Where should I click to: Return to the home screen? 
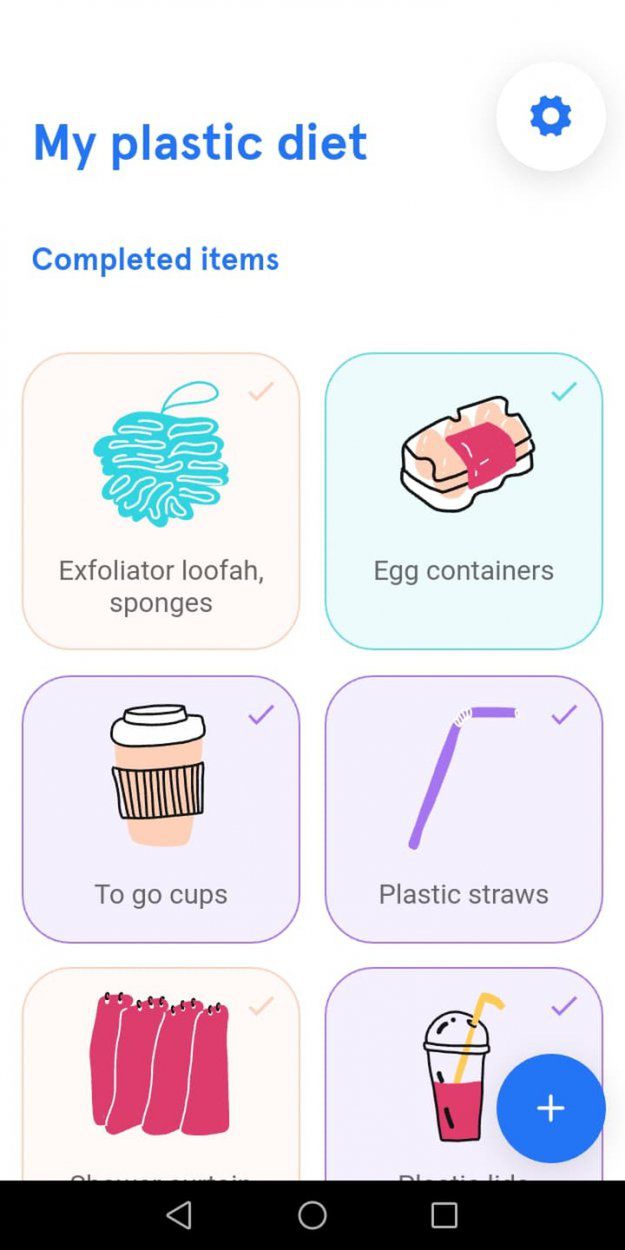click(x=312, y=1215)
